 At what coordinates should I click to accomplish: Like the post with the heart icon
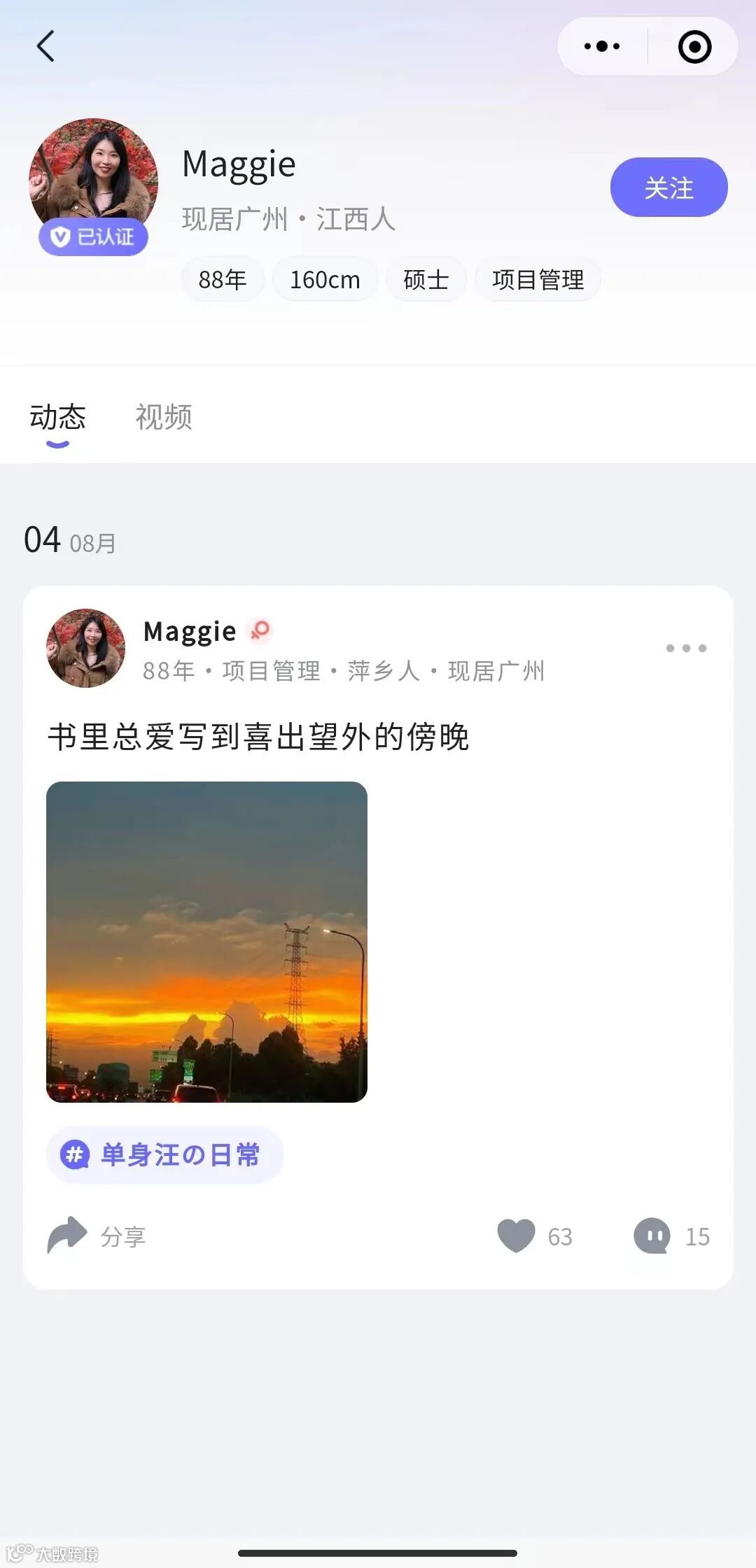pyautogui.click(x=517, y=1236)
